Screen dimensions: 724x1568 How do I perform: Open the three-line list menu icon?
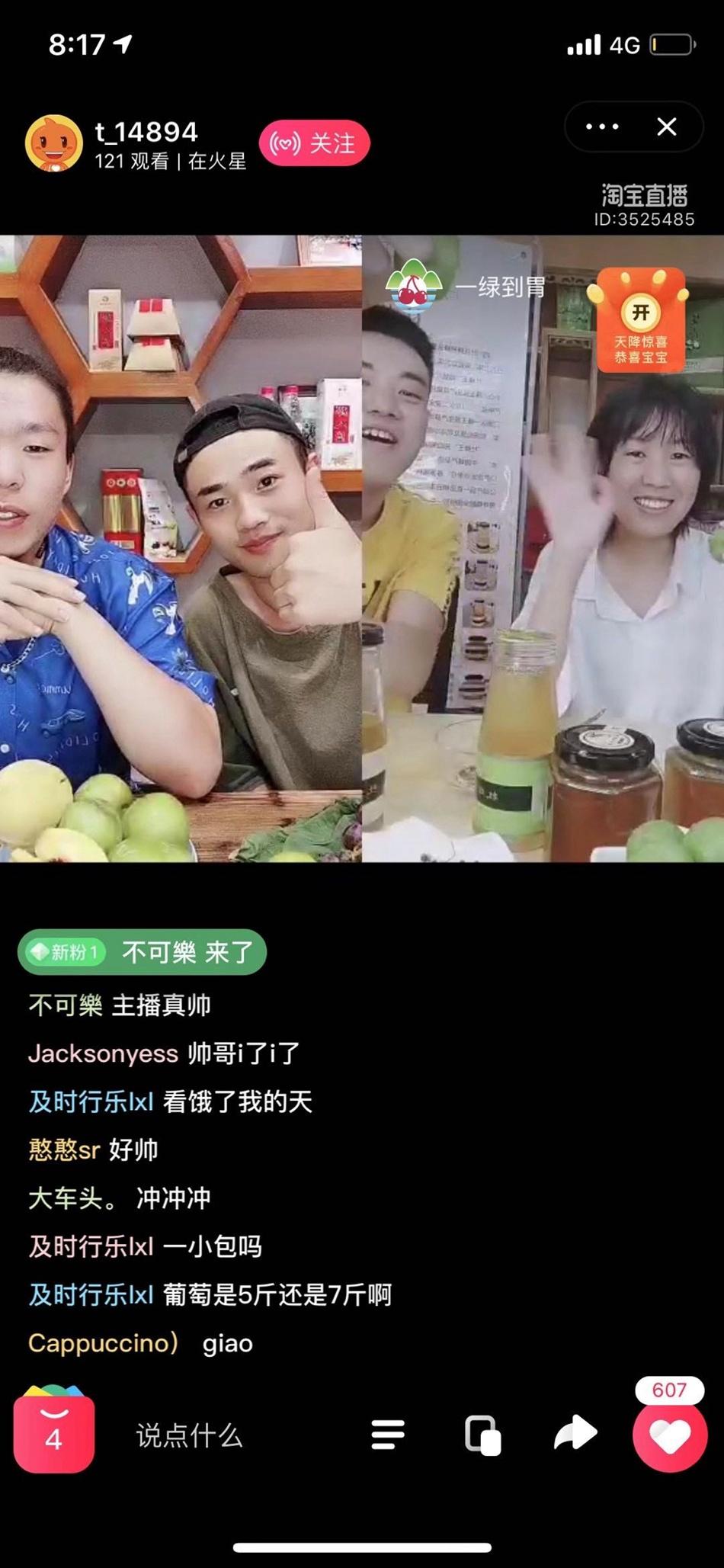(387, 1435)
